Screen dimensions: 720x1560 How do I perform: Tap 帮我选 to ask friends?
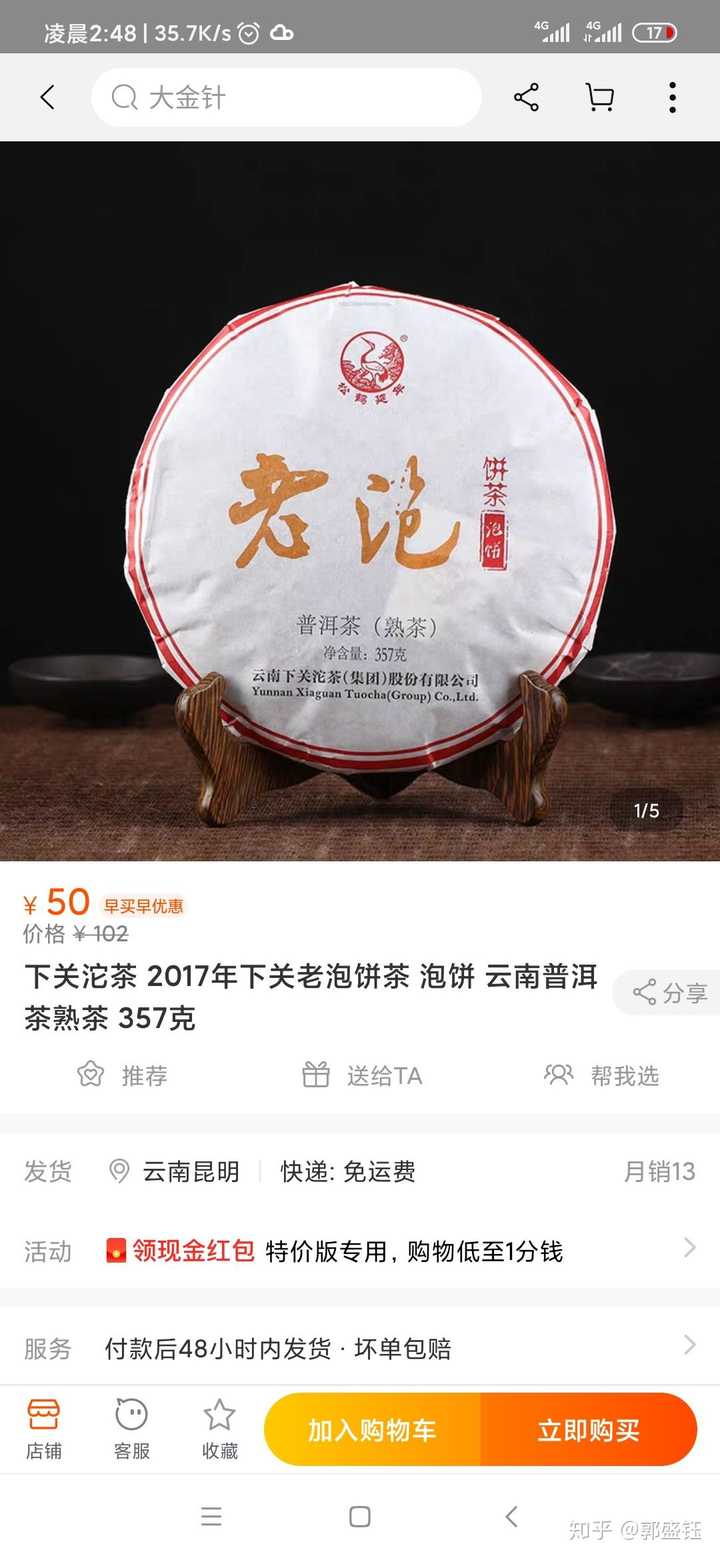point(602,1075)
